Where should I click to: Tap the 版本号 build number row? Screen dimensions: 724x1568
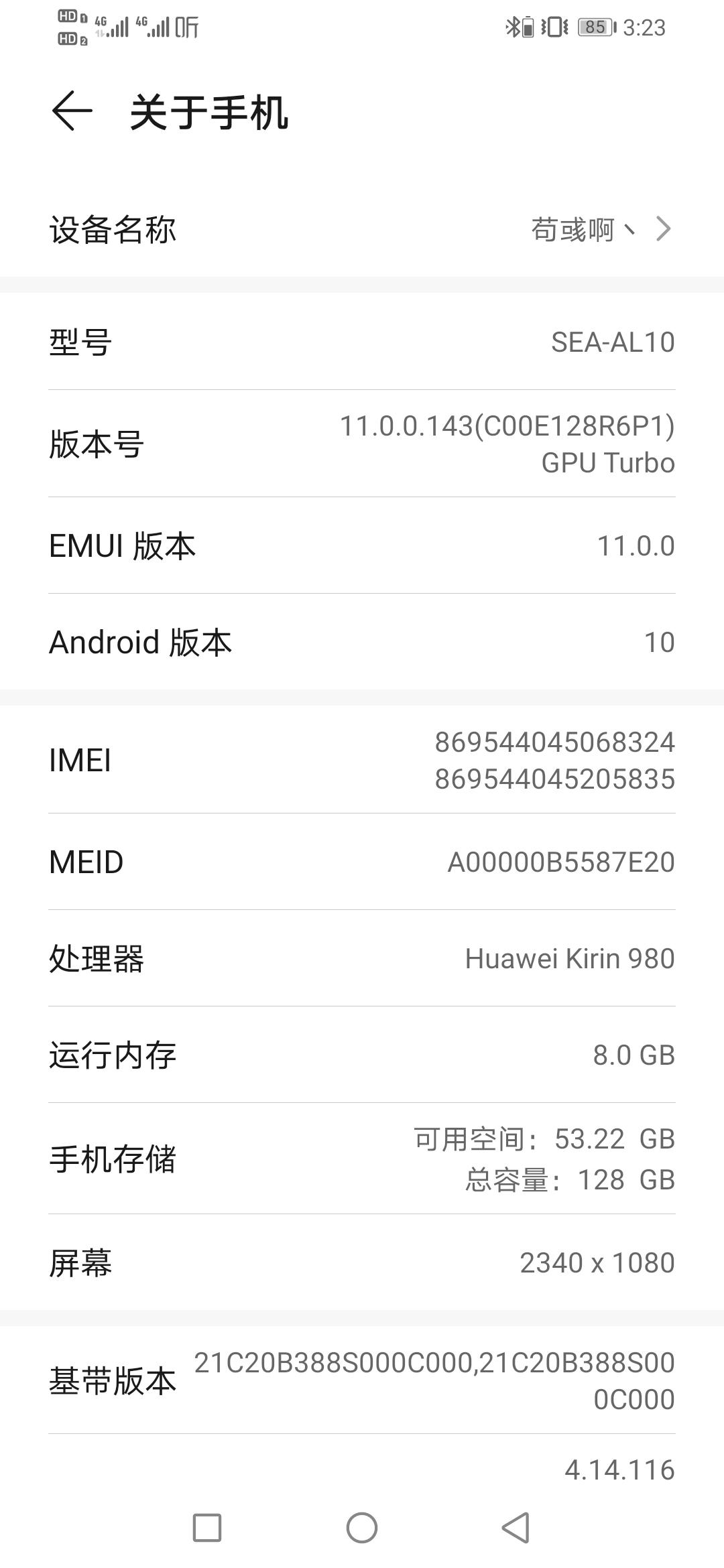362,444
